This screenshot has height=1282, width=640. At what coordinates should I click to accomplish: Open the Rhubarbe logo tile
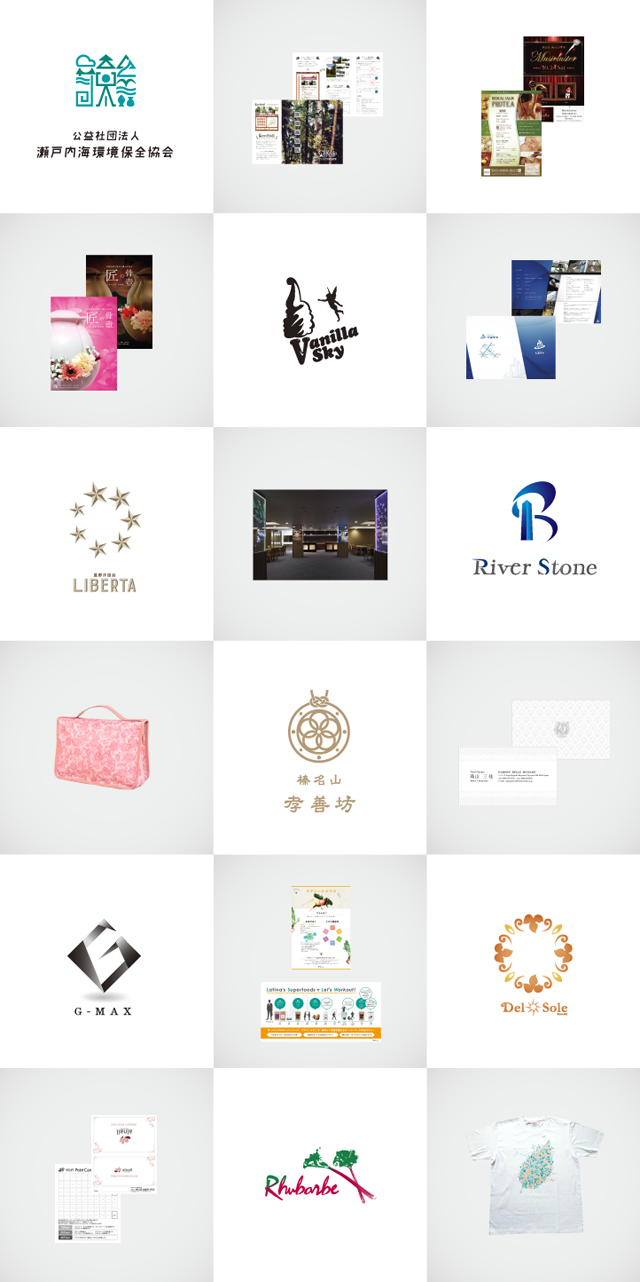[x=319, y=1175]
